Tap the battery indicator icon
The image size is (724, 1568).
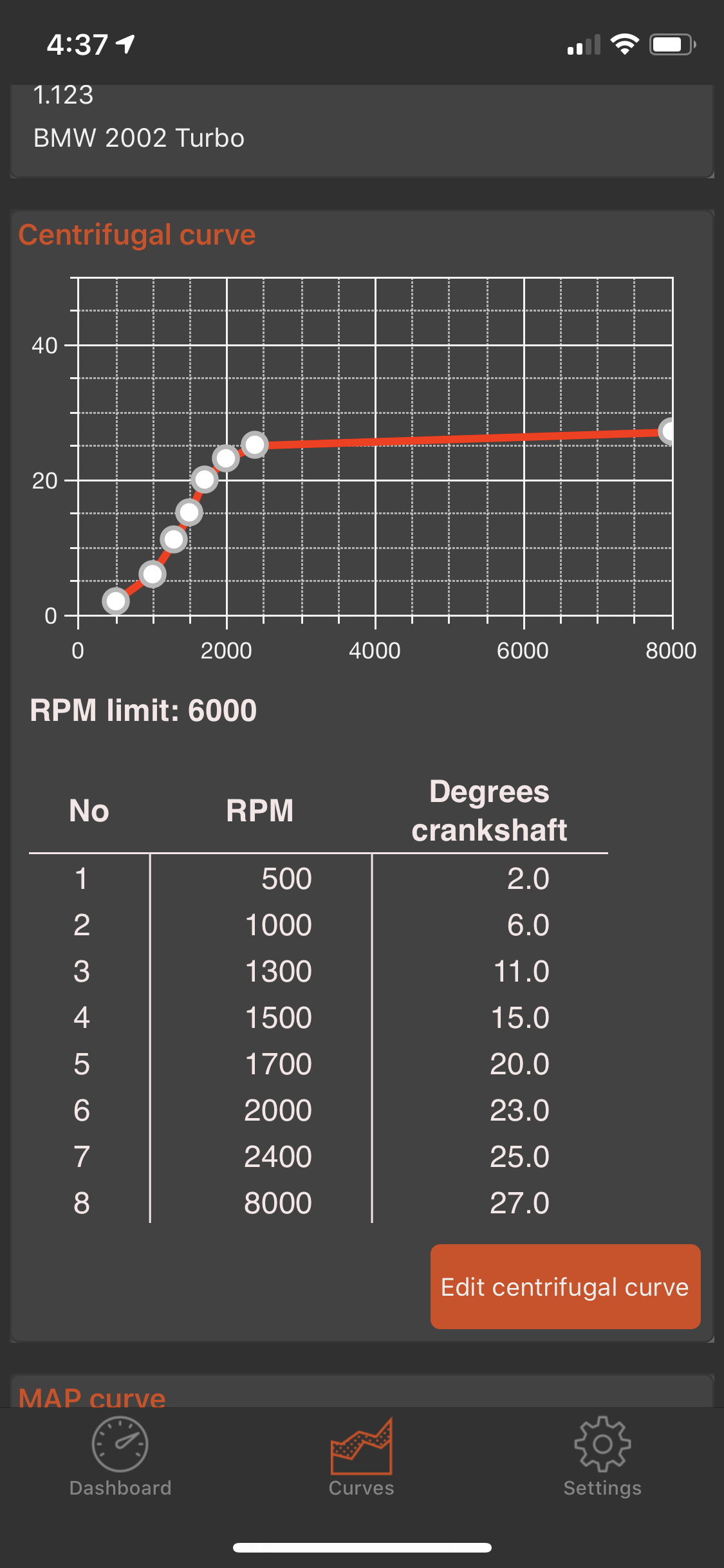(671, 44)
